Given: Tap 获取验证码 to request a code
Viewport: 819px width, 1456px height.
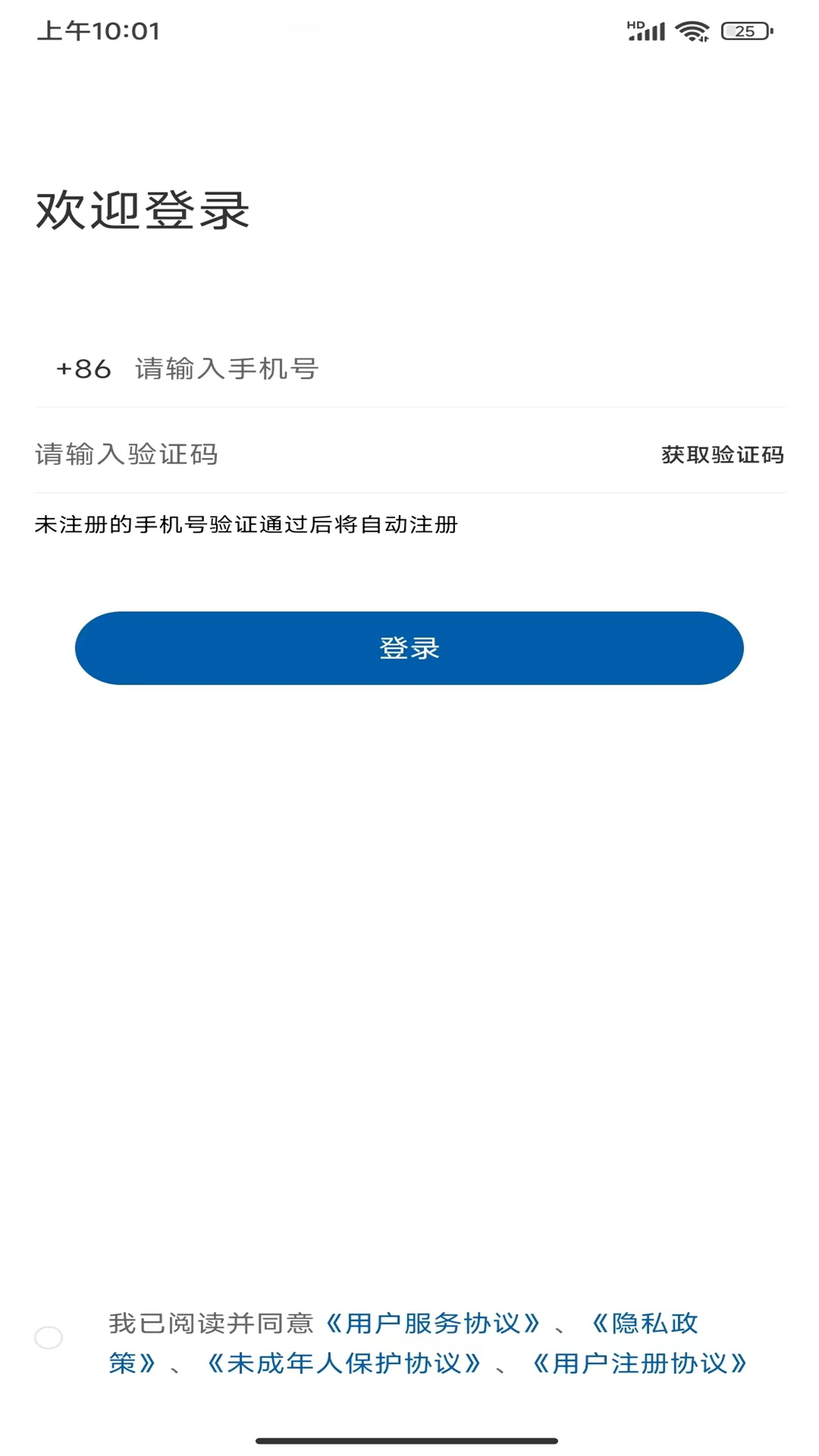Looking at the screenshot, I should [722, 455].
